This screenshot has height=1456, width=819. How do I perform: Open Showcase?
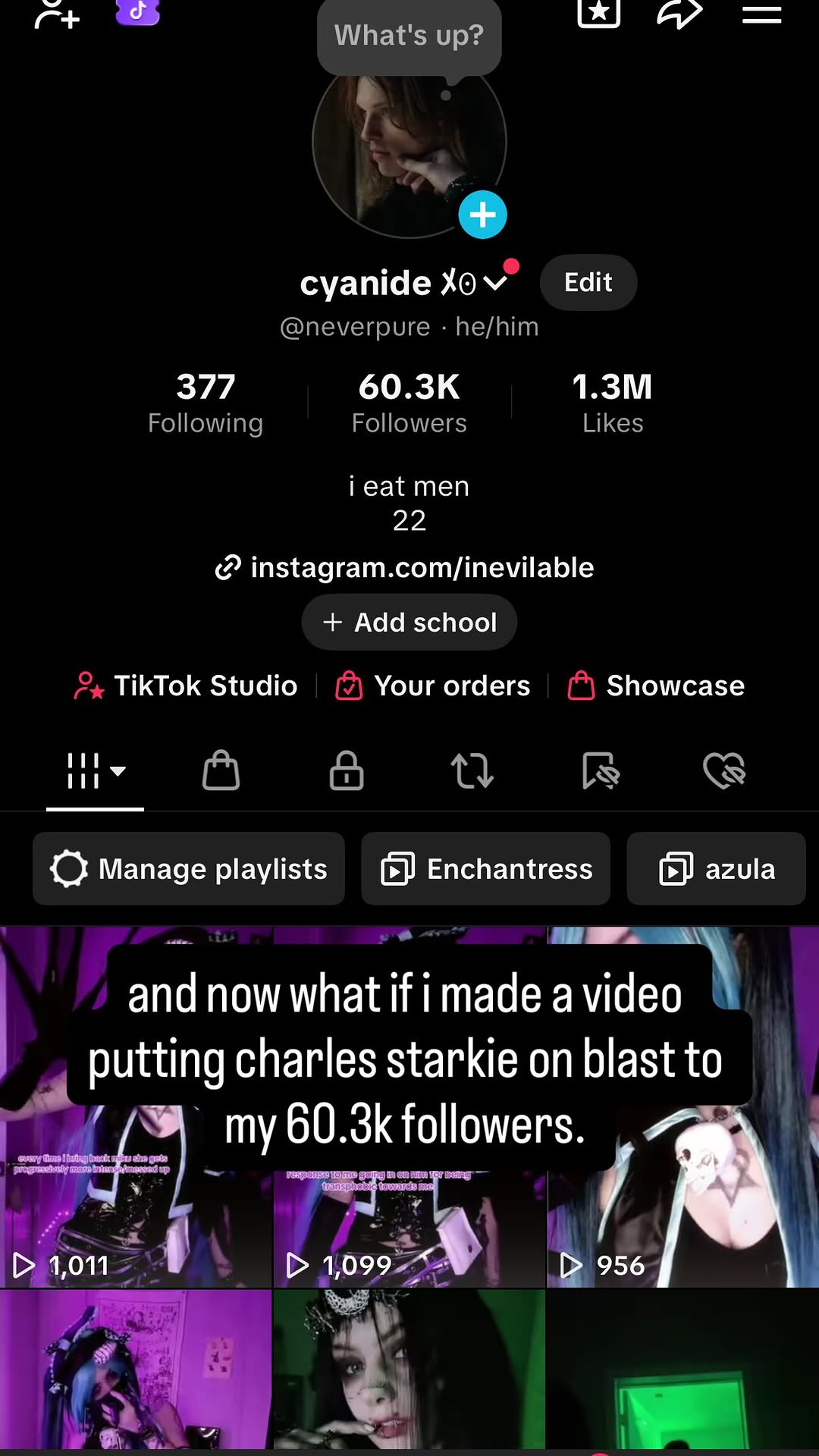[x=657, y=686]
